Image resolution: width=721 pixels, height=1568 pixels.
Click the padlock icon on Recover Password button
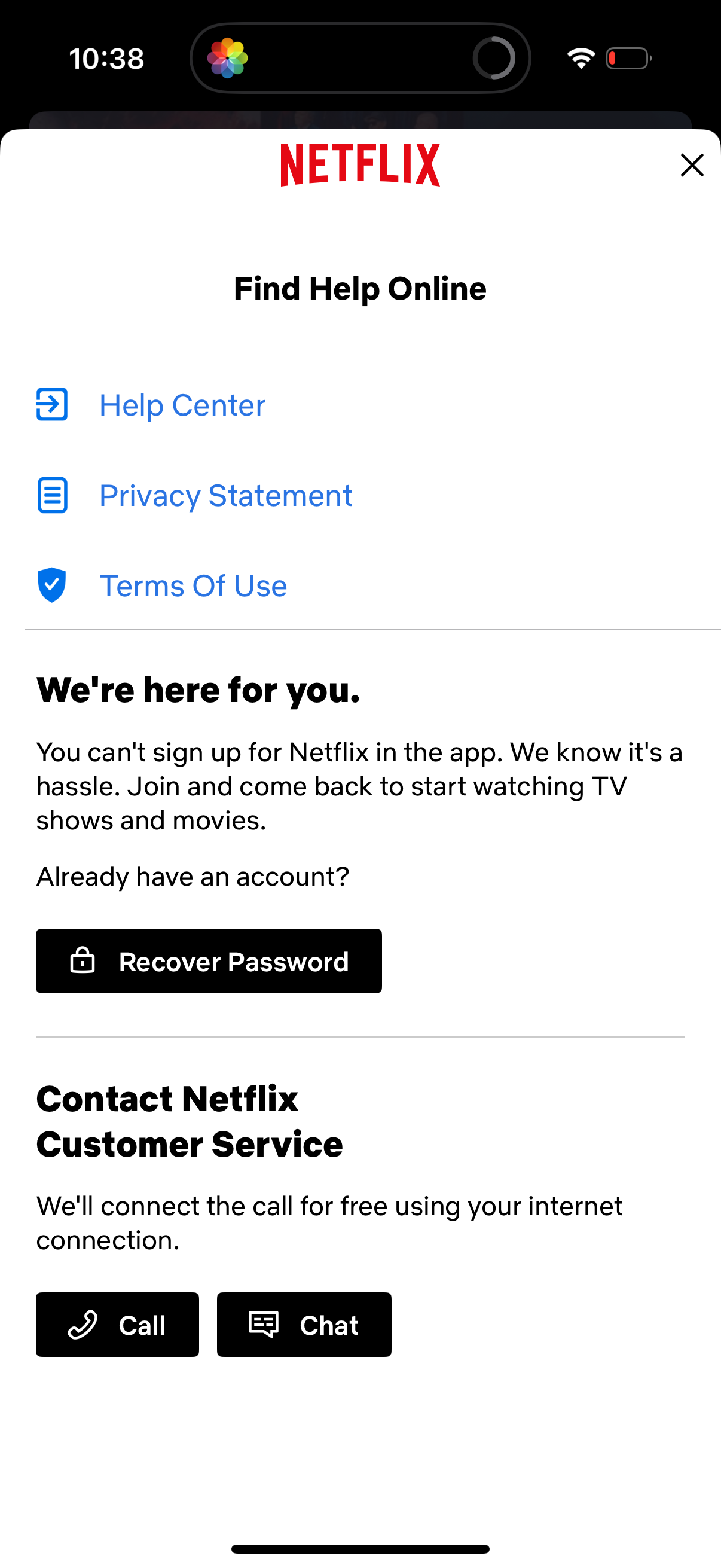pos(83,961)
